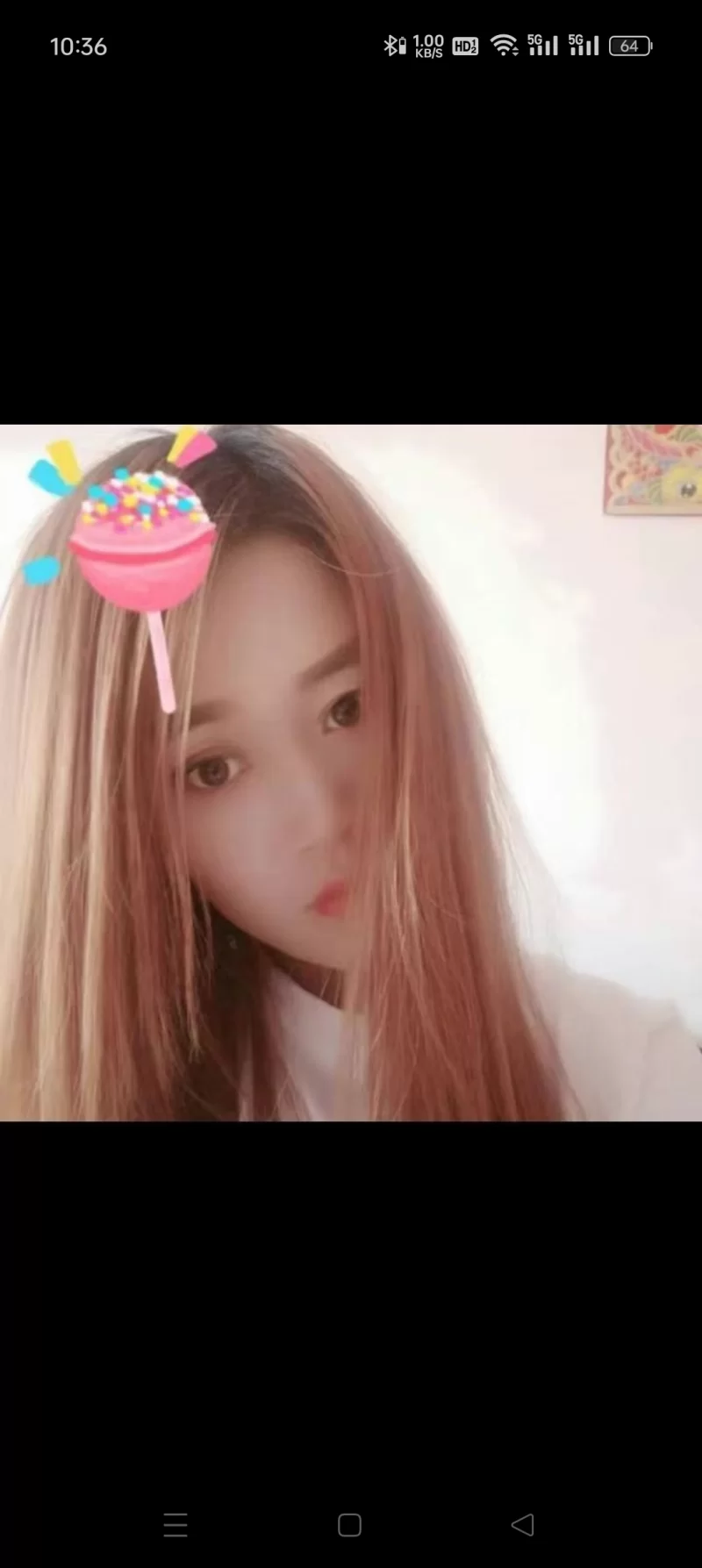Screen dimensions: 702x1568
Task: Go back using the navigation bar arrow
Action: pos(523,1525)
